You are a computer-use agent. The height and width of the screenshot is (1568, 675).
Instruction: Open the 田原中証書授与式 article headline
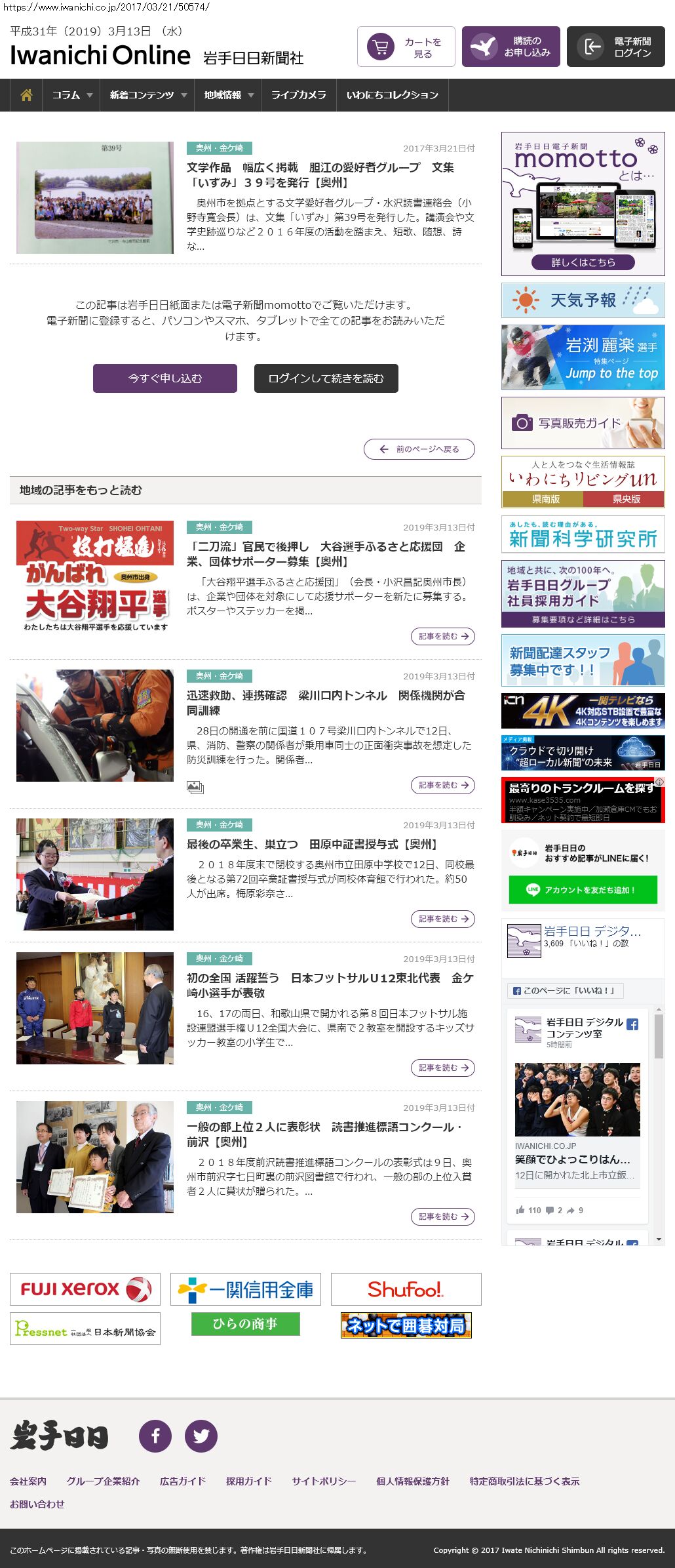click(312, 845)
